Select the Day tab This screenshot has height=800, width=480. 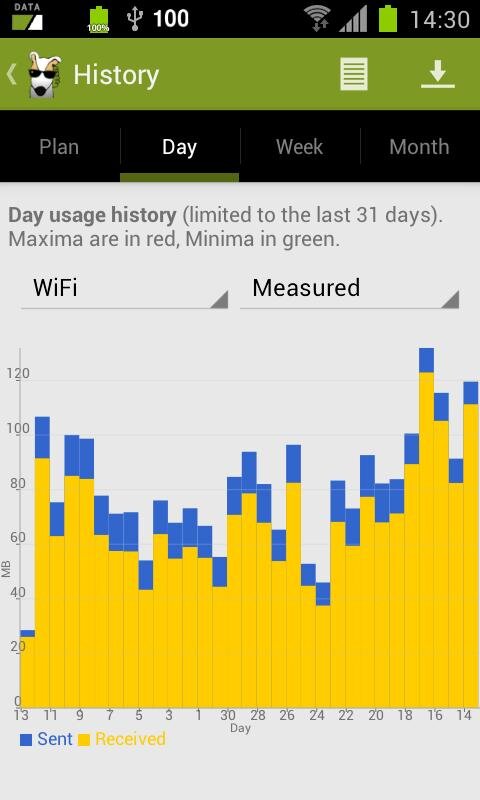click(x=180, y=147)
